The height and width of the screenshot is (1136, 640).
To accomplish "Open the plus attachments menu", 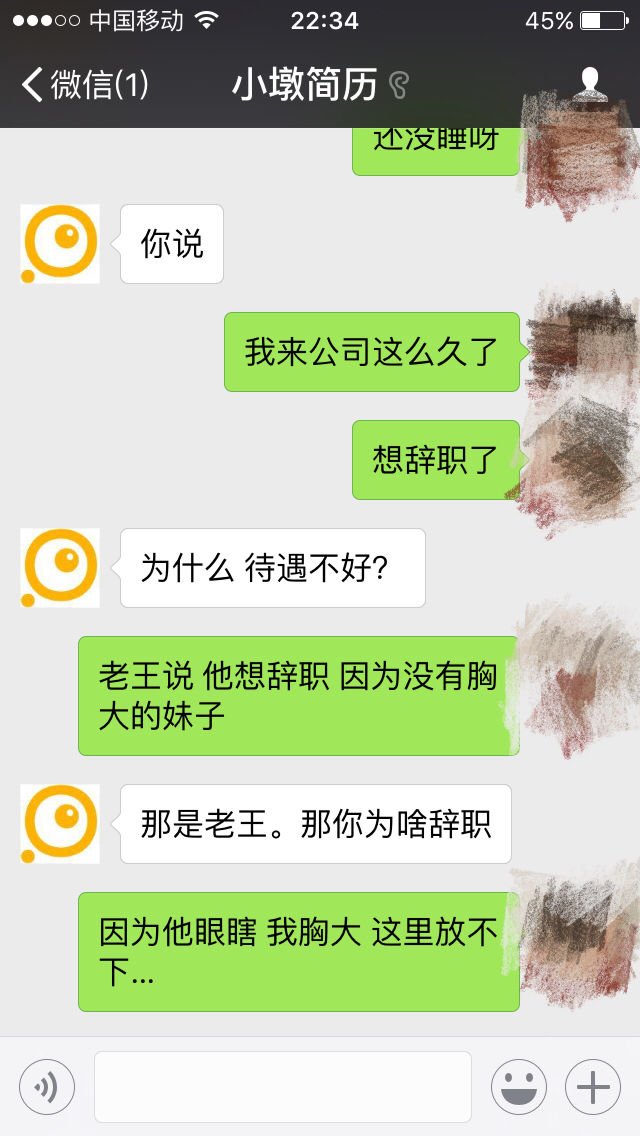I will point(593,1087).
